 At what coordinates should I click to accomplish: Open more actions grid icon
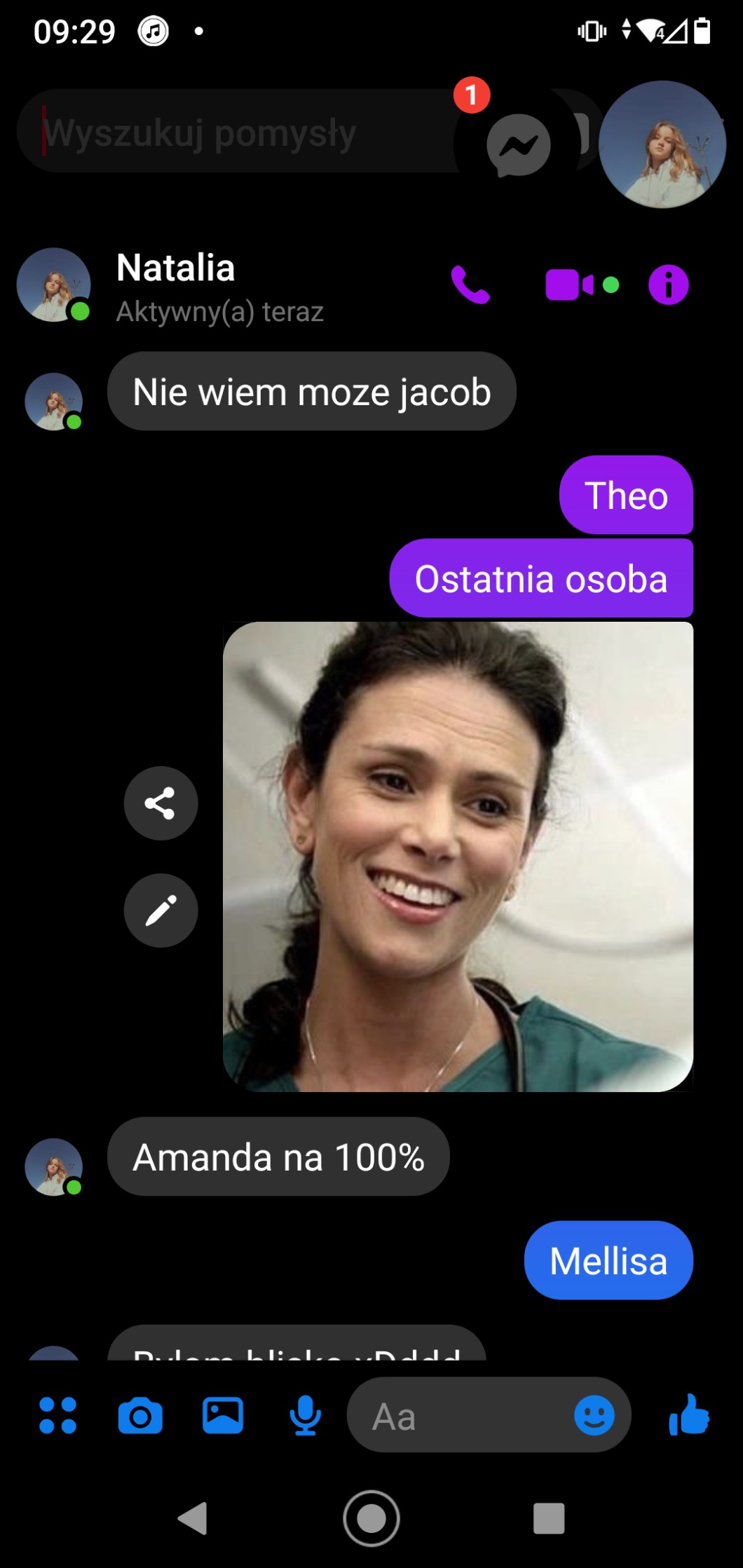point(57,1415)
